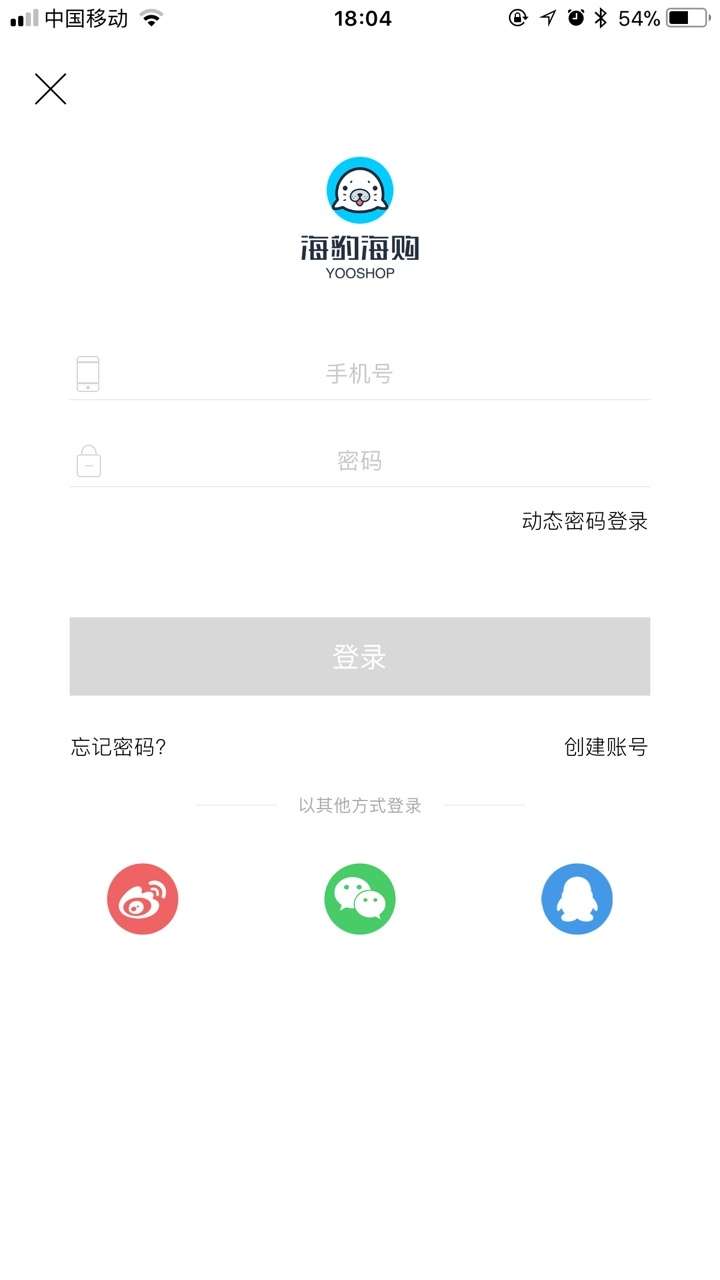Open 忘记密码? to recover password
This screenshot has width=720, height=1280.
[x=118, y=747]
